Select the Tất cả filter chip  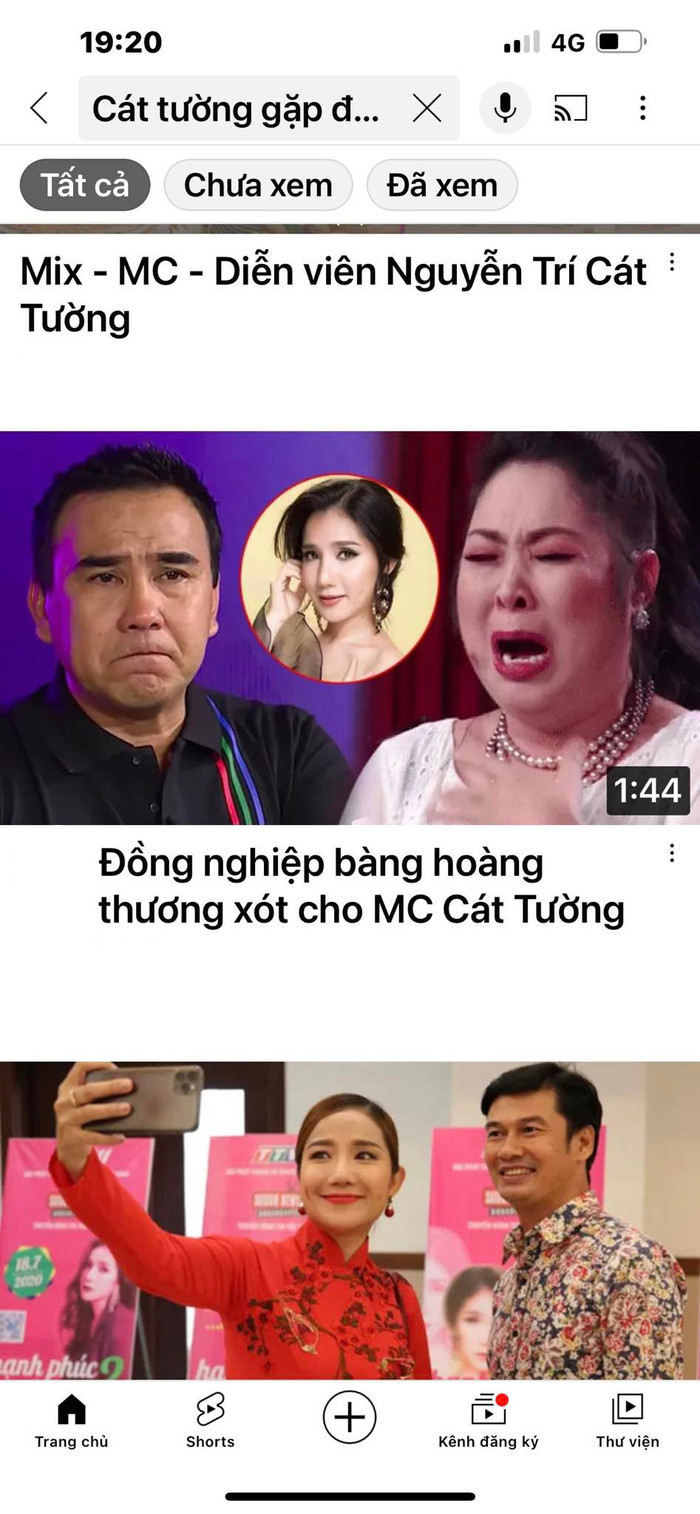tap(85, 185)
